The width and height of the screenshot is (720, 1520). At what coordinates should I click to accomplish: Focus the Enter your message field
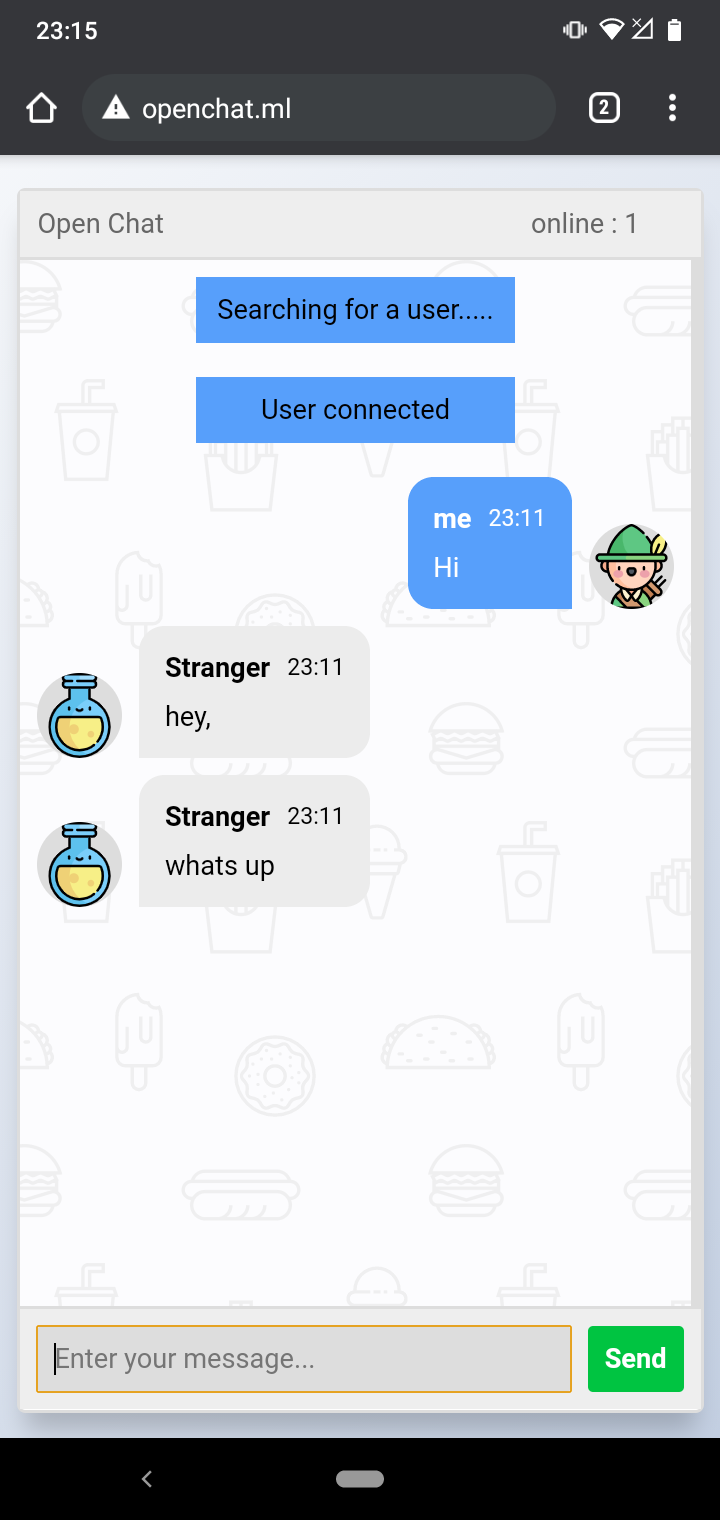[x=303, y=1358]
